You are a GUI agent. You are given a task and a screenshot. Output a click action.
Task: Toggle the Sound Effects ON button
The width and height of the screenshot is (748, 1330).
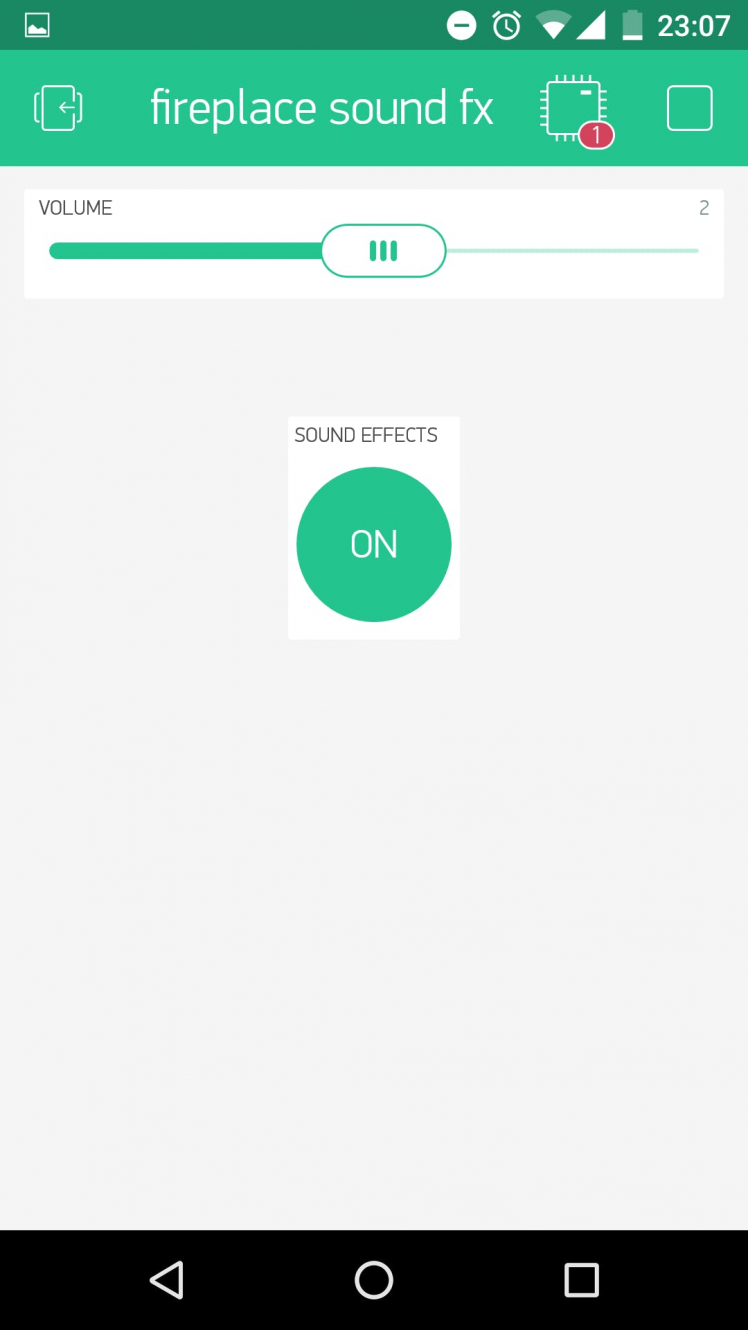pos(374,544)
